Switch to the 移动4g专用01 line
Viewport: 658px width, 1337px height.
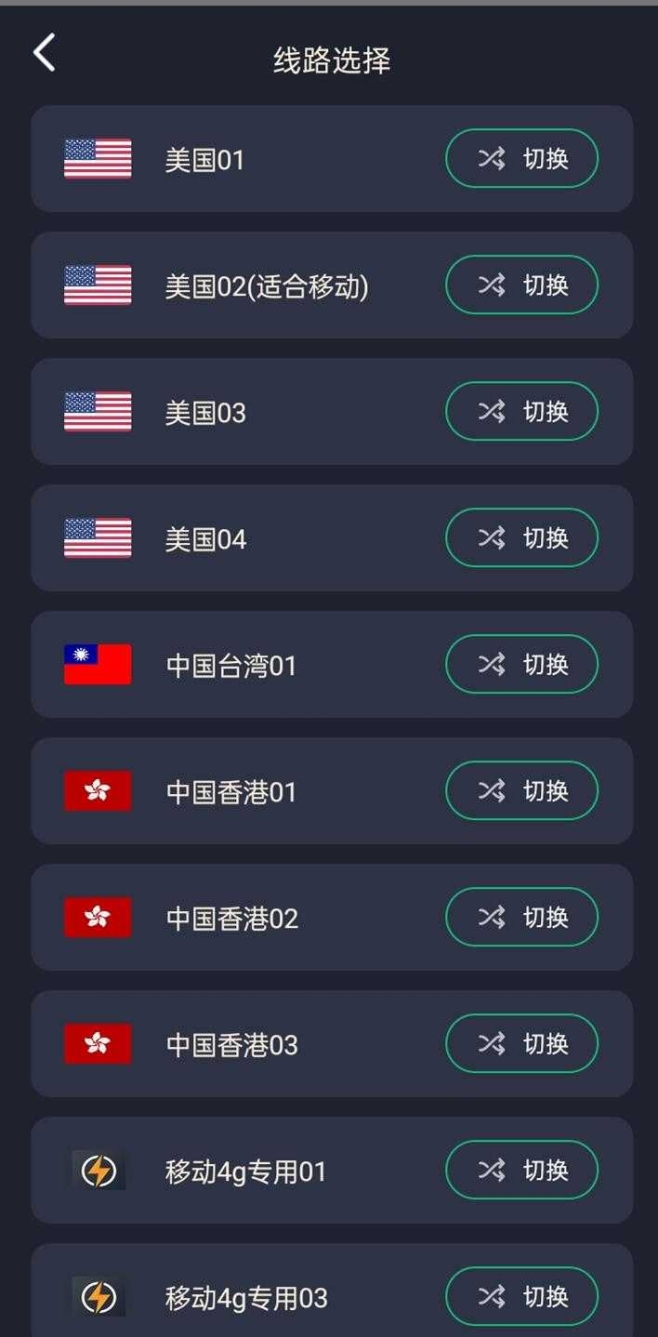(x=521, y=1170)
